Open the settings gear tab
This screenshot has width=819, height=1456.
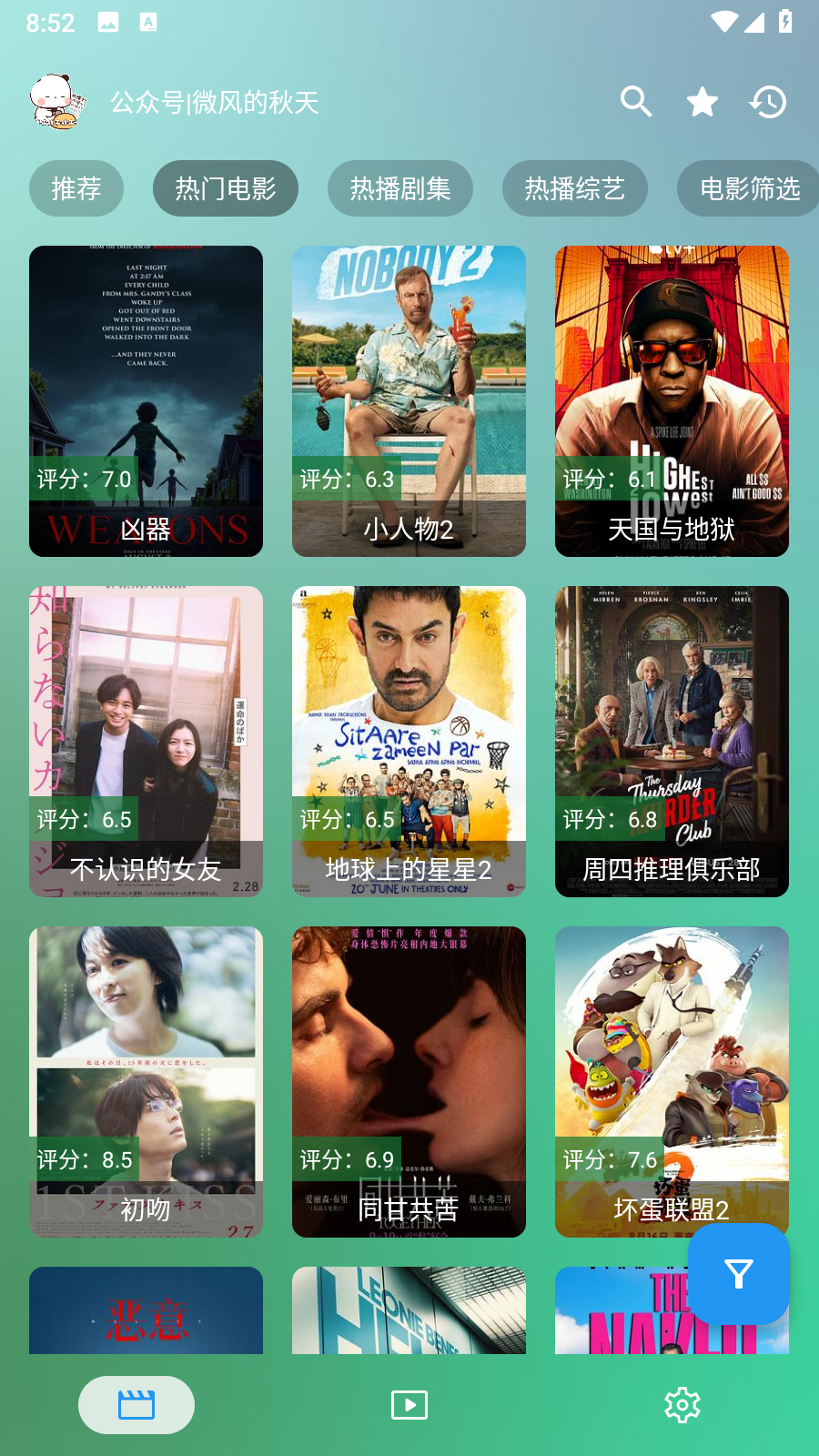coord(682,1405)
